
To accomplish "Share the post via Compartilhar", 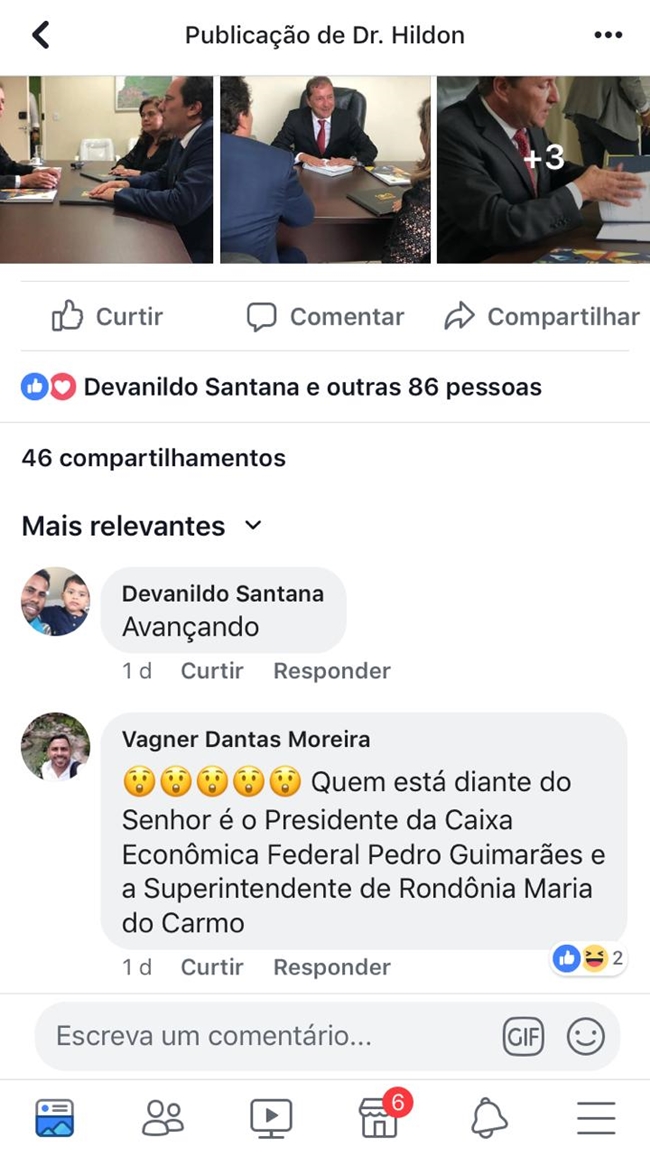I will tap(541, 317).
